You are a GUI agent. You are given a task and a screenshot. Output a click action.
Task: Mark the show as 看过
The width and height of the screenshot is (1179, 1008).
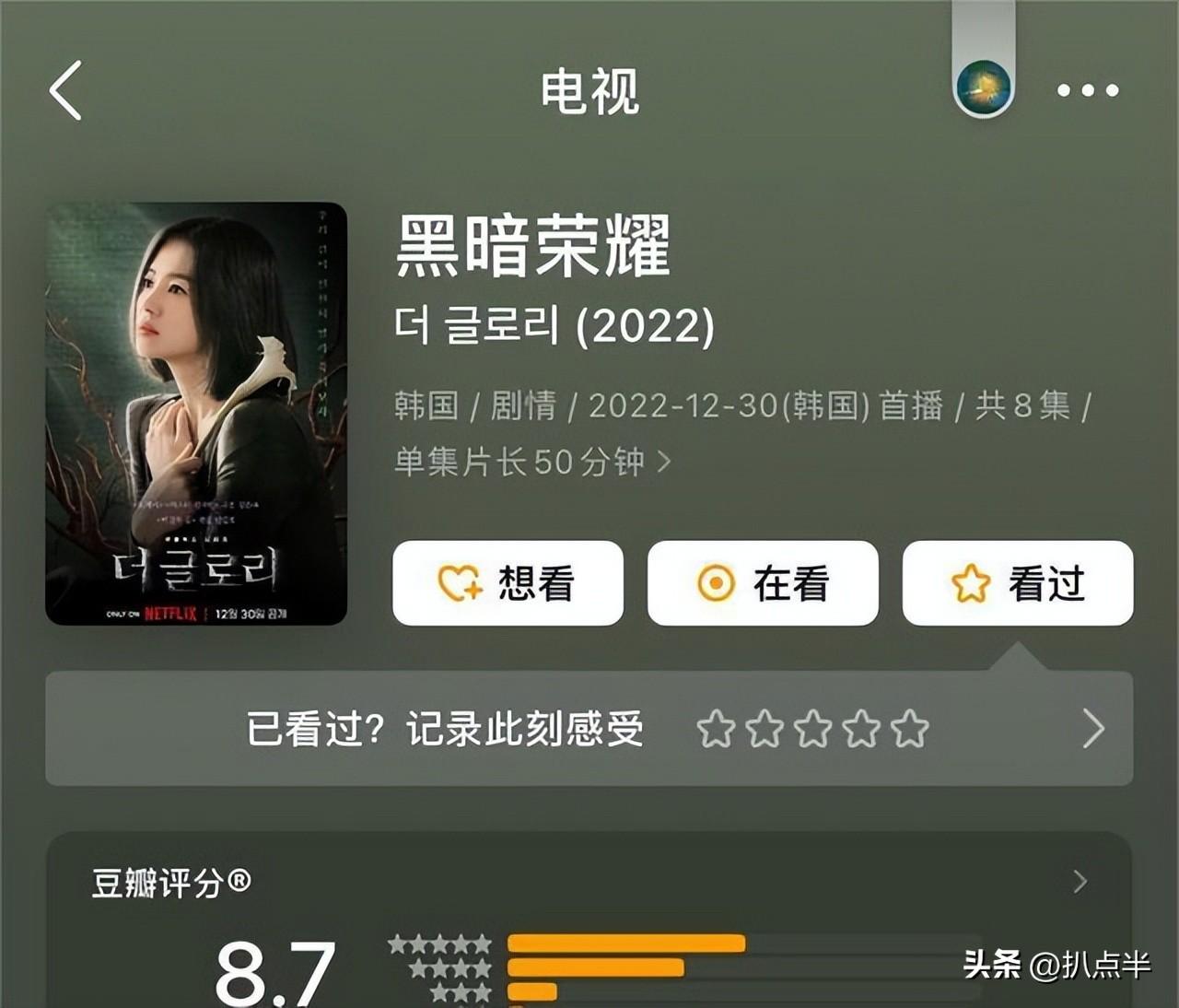(1018, 583)
